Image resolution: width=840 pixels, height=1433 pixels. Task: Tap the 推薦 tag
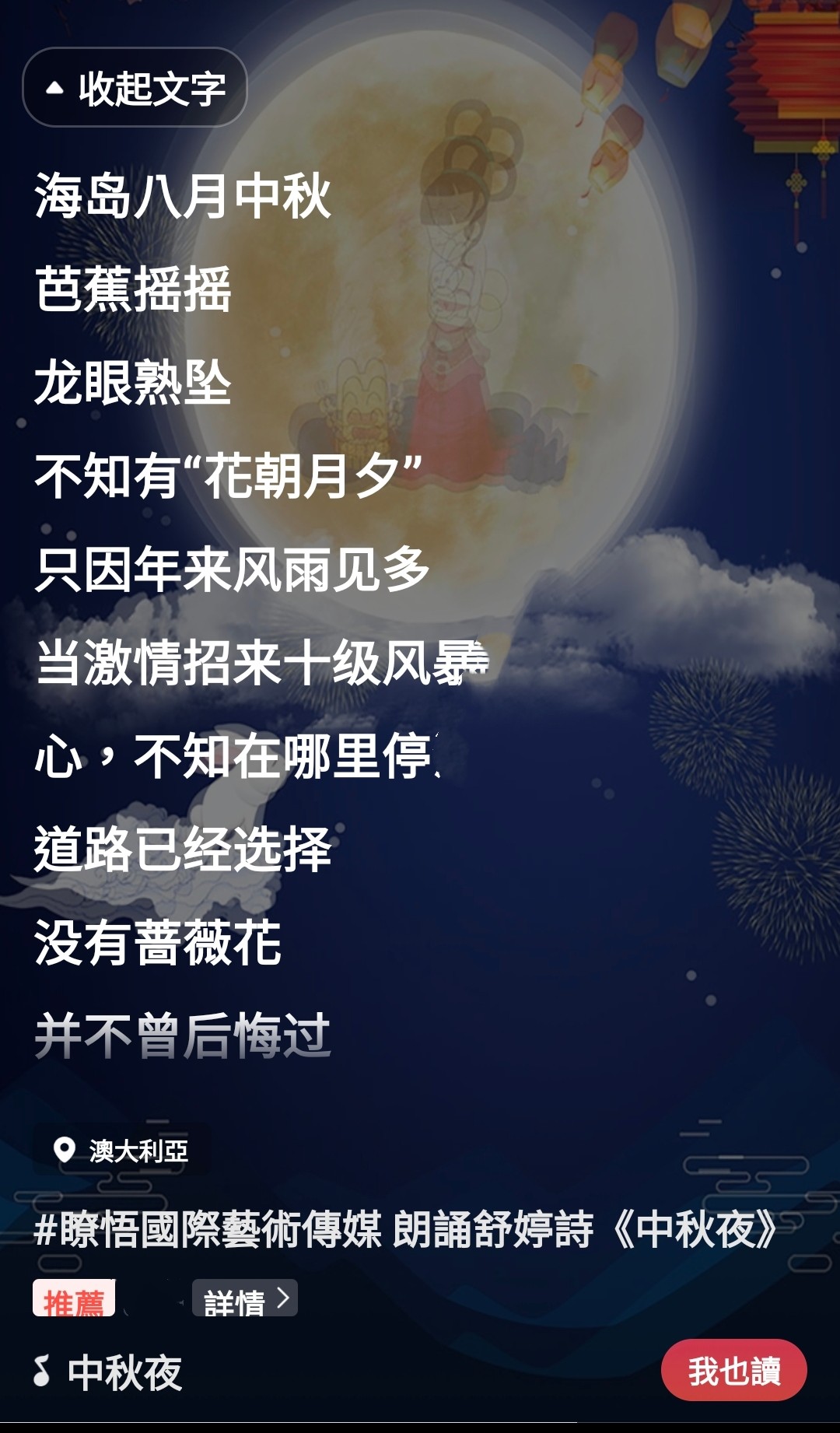click(74, 1299)
